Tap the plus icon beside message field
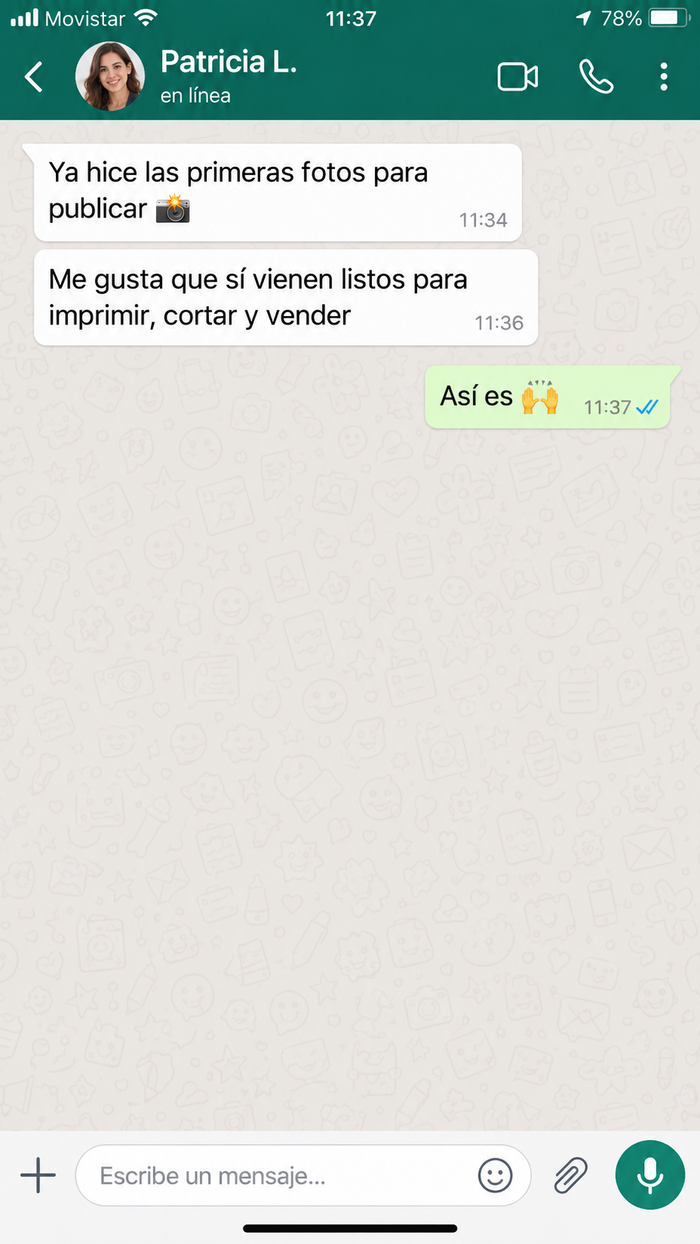 click(x=38, y=1175)
